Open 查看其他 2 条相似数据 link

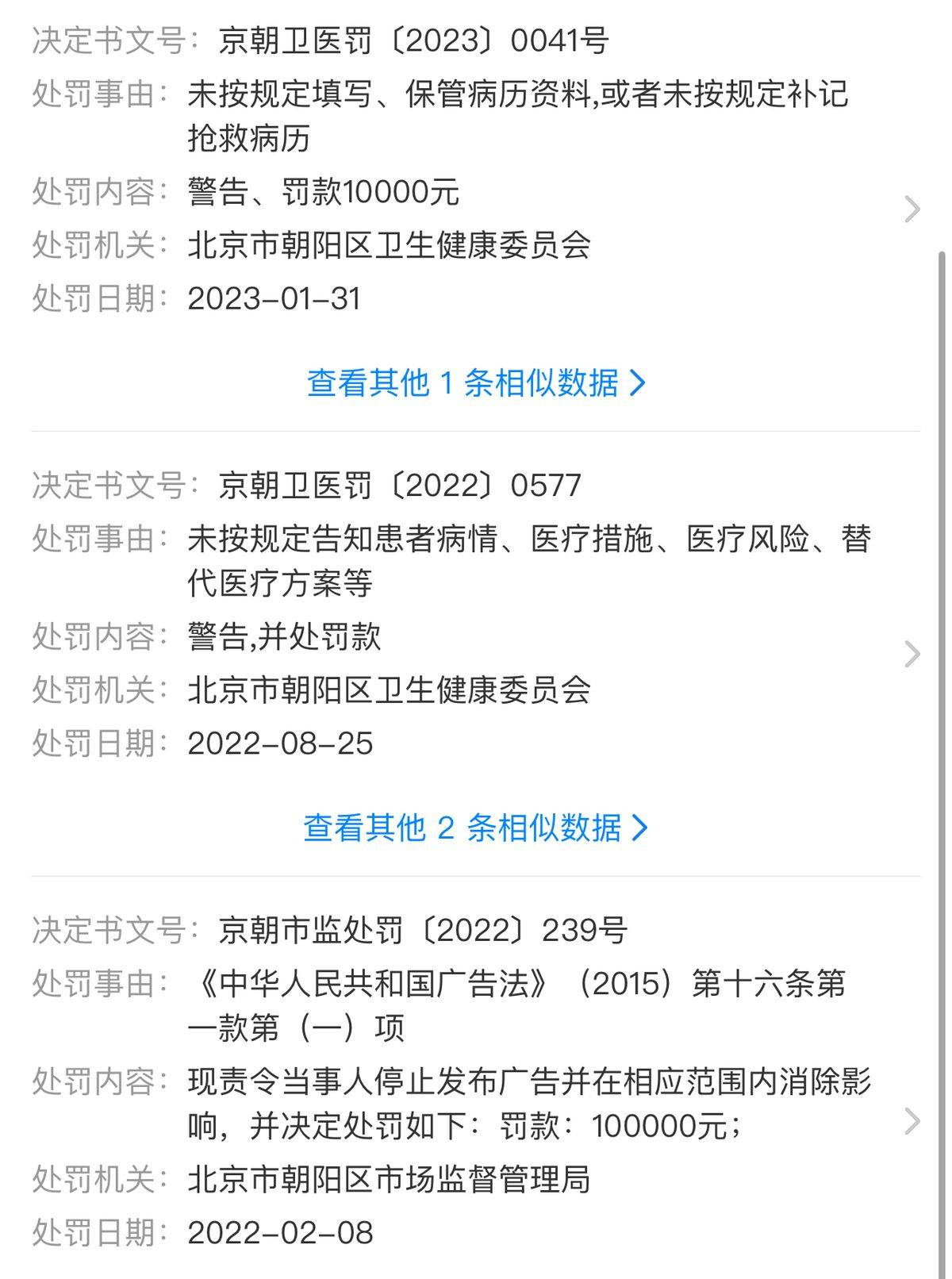tap(476, 829)
